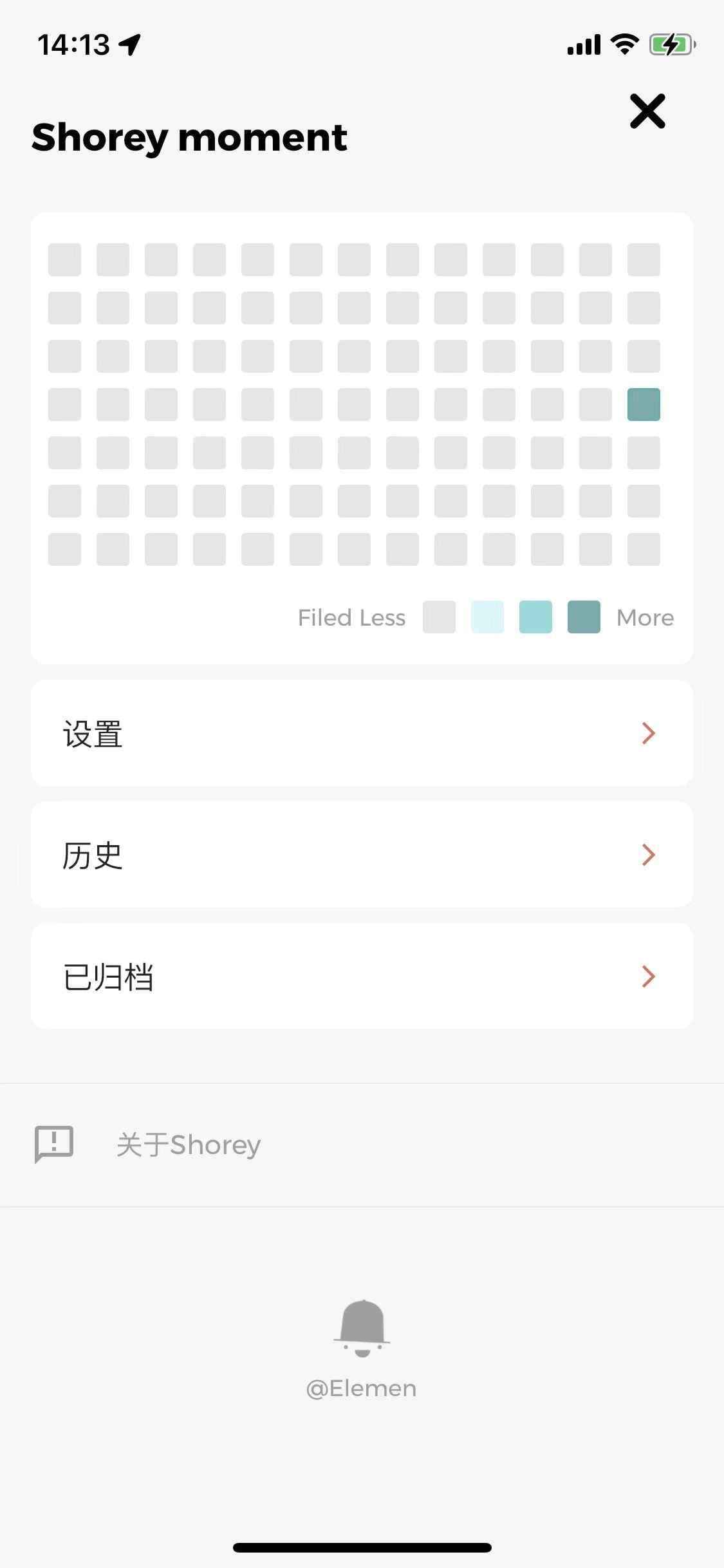Select the pale mint legend swatch

pos(488,617)
